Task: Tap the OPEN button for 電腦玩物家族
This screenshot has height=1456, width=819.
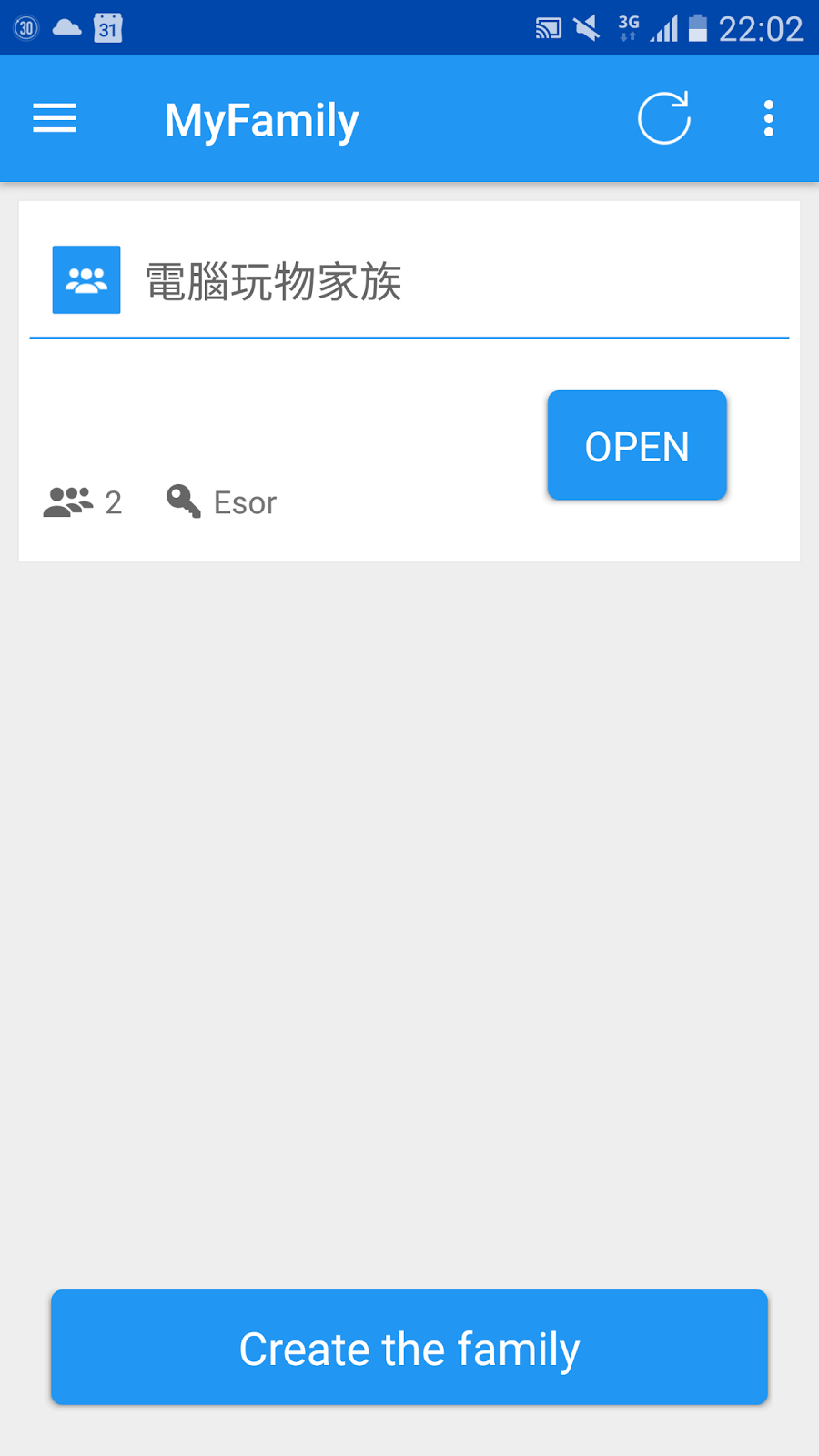Action: click(x=637, y=446)
